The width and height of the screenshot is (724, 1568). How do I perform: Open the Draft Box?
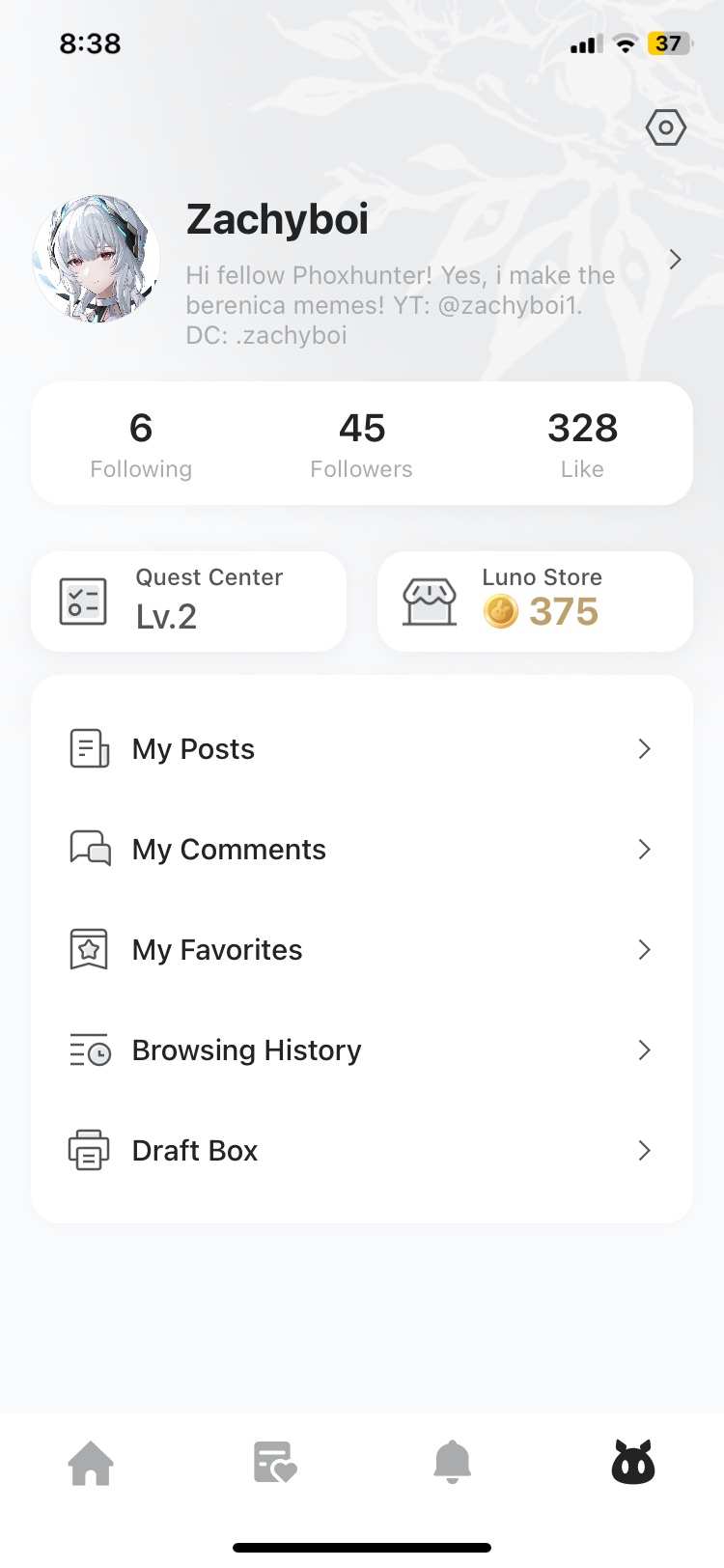tap(362, 1151)
